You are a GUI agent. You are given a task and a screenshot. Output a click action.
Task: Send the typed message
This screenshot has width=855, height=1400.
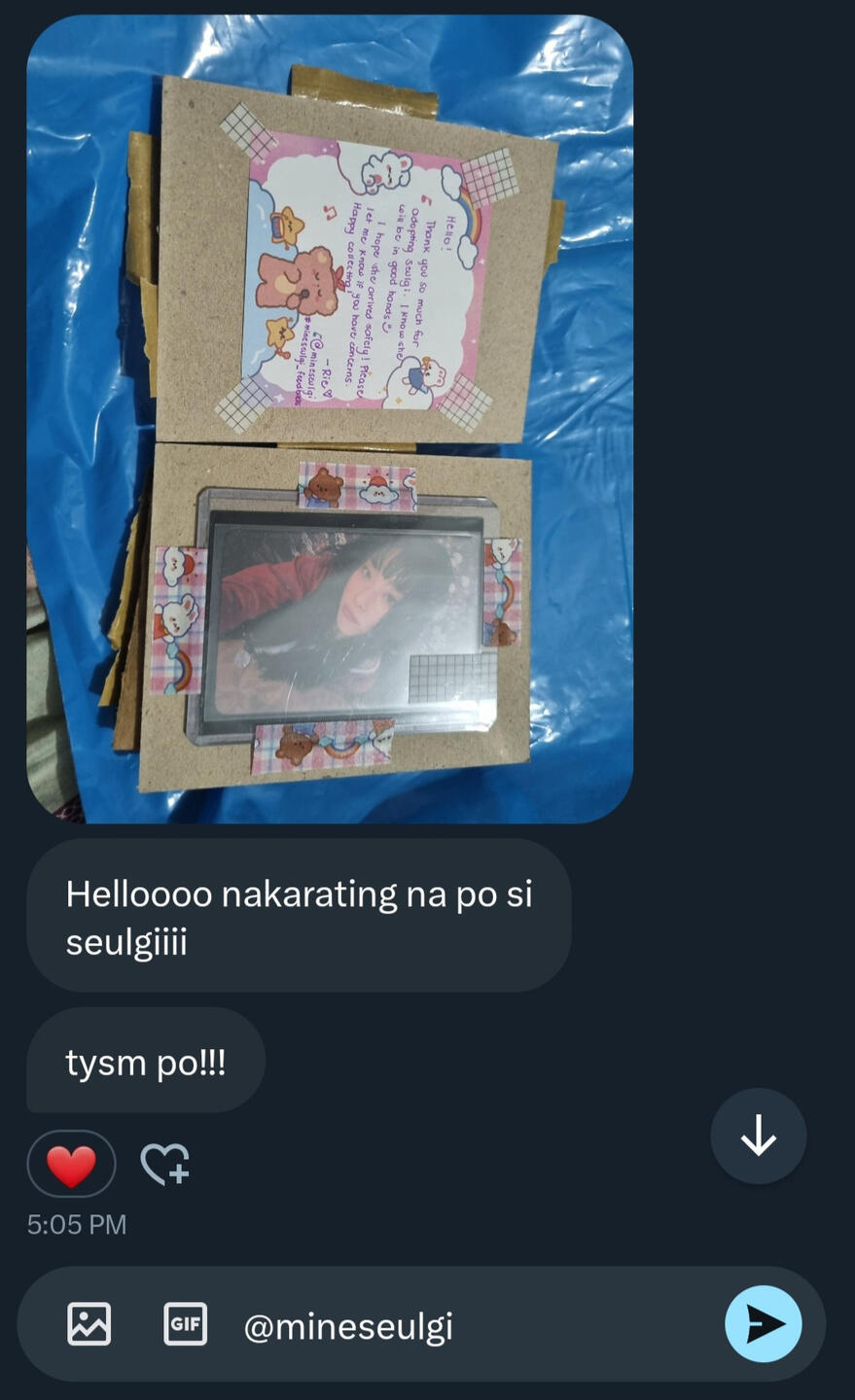click(x=764, y=1324)
